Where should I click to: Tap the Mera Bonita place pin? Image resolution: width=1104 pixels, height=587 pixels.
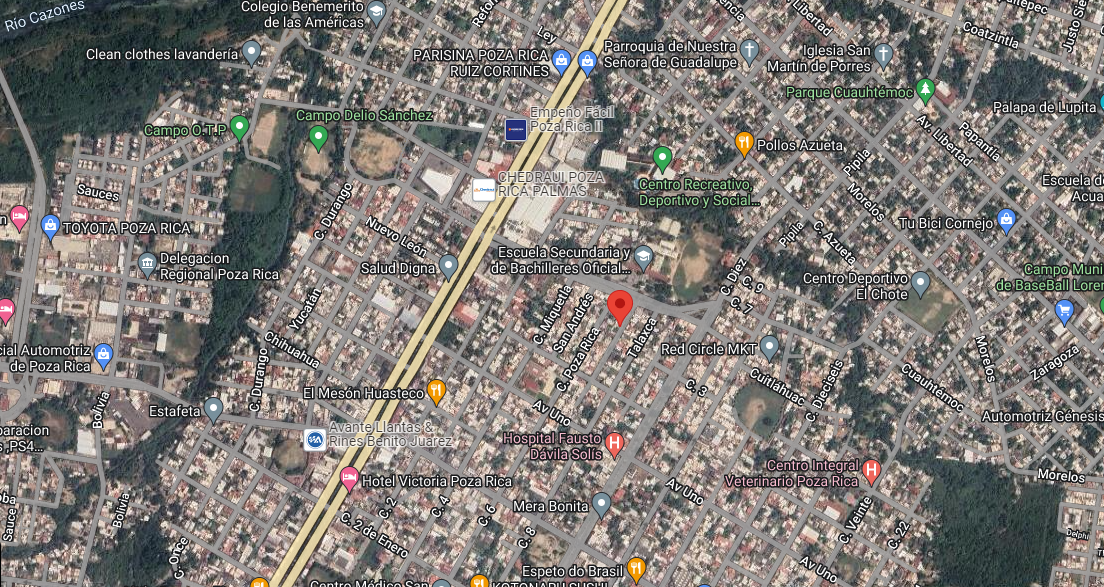pos(601,503)
